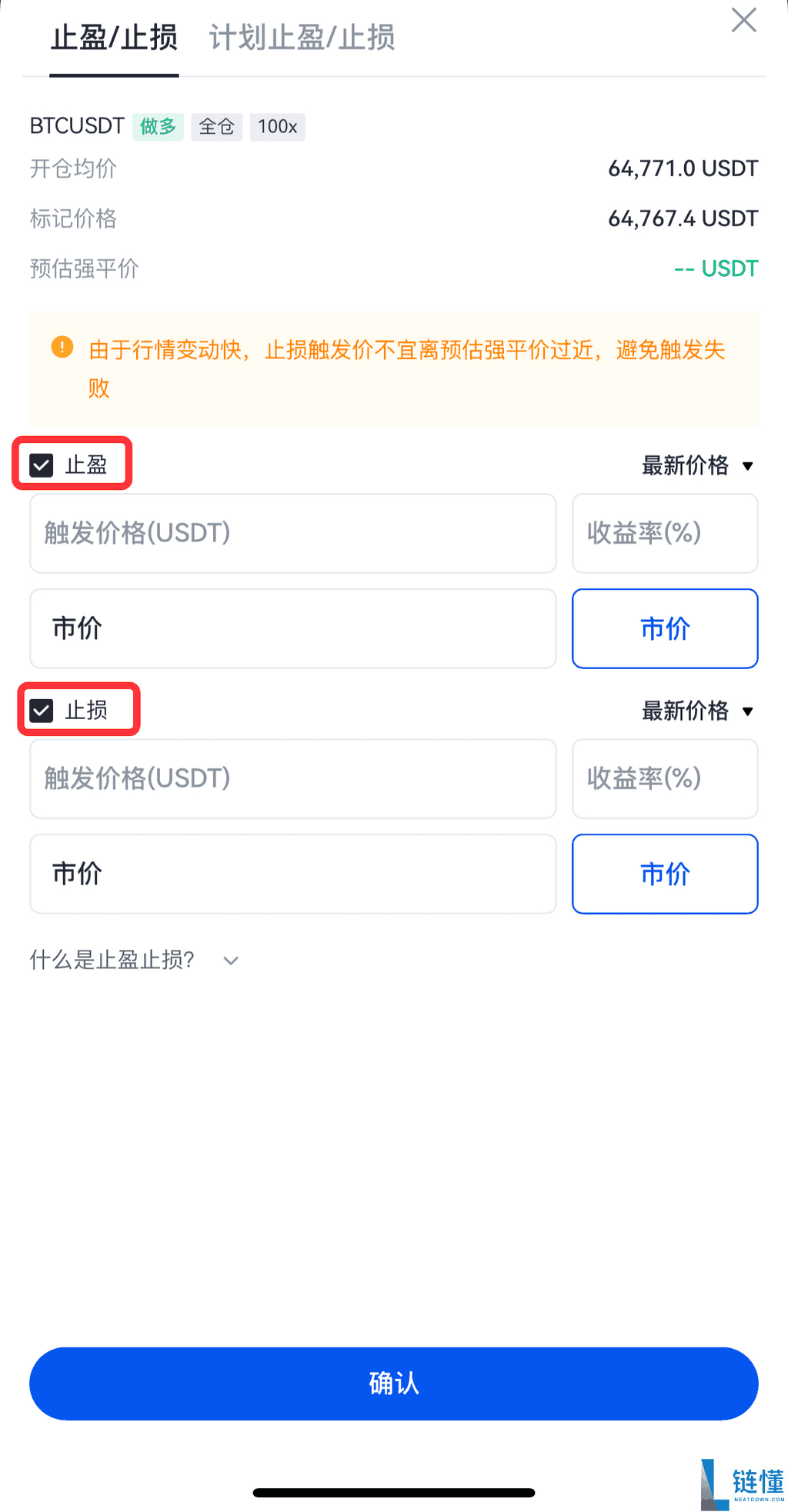Click the take-profit 触发价格 trigger price field

pyautogui.click(x=292, y=533)
